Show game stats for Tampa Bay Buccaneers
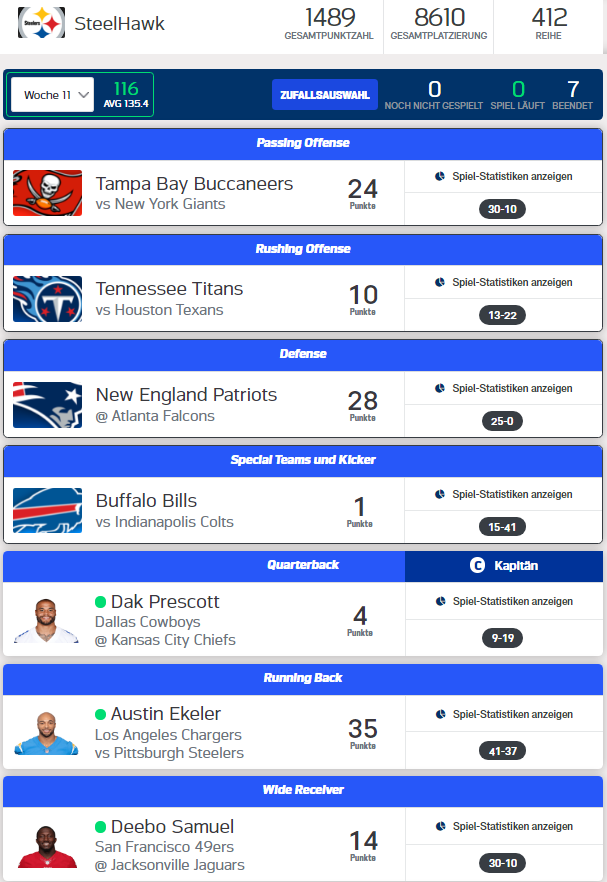Image resolution: width=607 pixels, height=882 pixels. click(x=504, y=176)
